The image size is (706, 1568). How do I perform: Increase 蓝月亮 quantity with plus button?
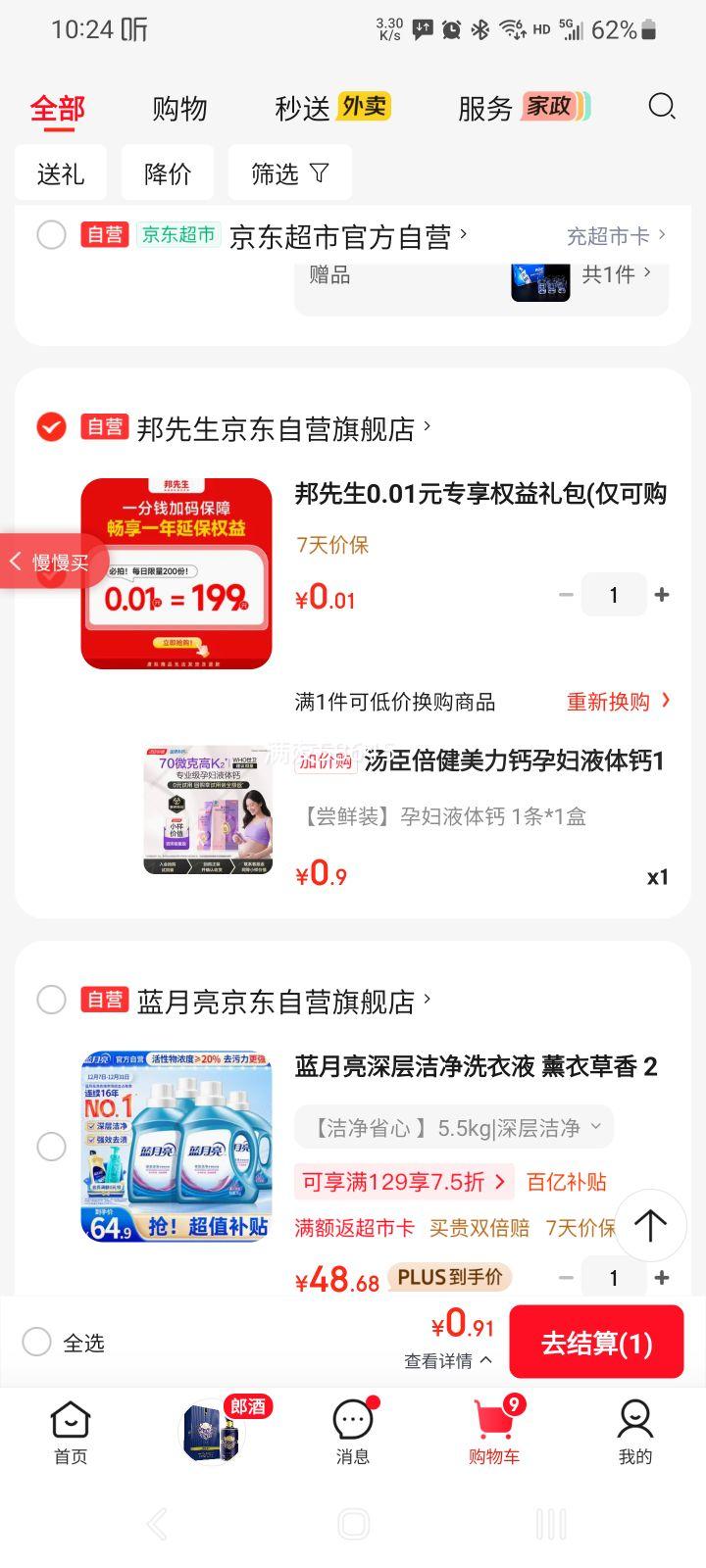[662, 1278]
